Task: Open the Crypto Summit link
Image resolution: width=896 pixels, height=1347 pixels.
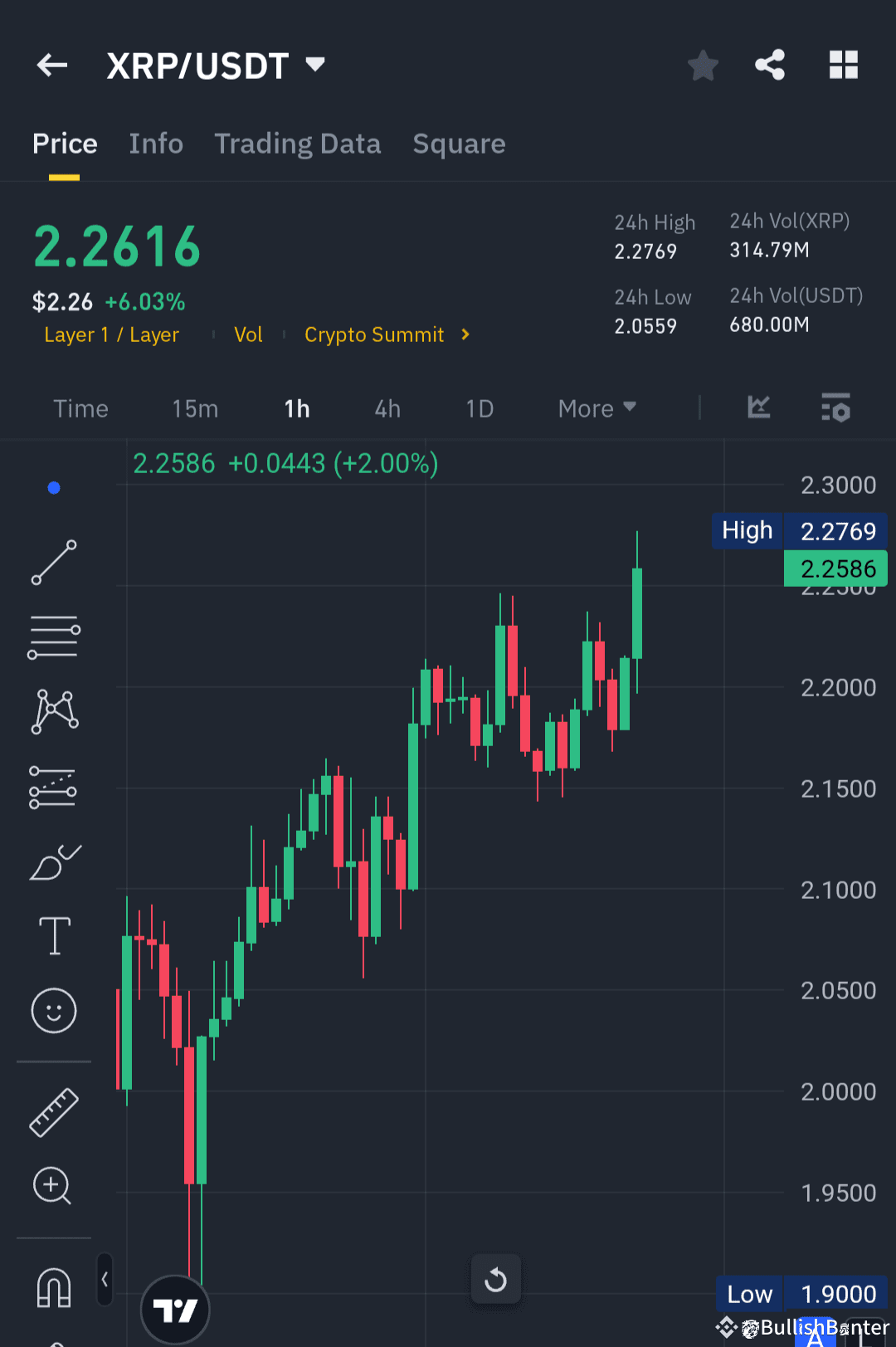Action: [x=375, y=334]
